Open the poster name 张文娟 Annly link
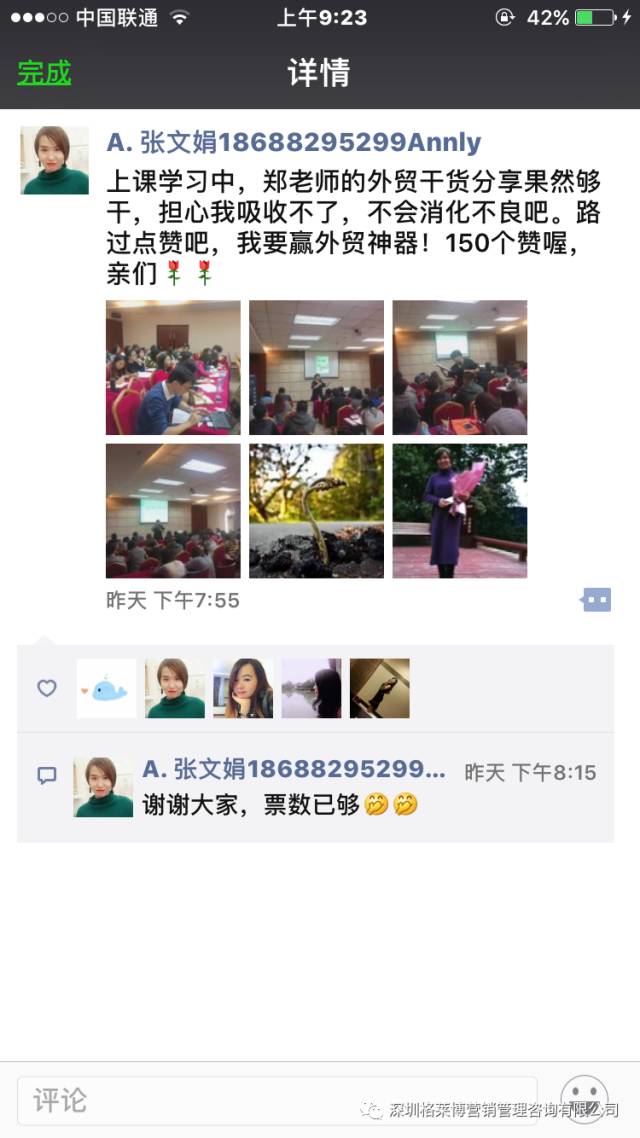The height and width of the screenshot is (1138, 640). 294,142
